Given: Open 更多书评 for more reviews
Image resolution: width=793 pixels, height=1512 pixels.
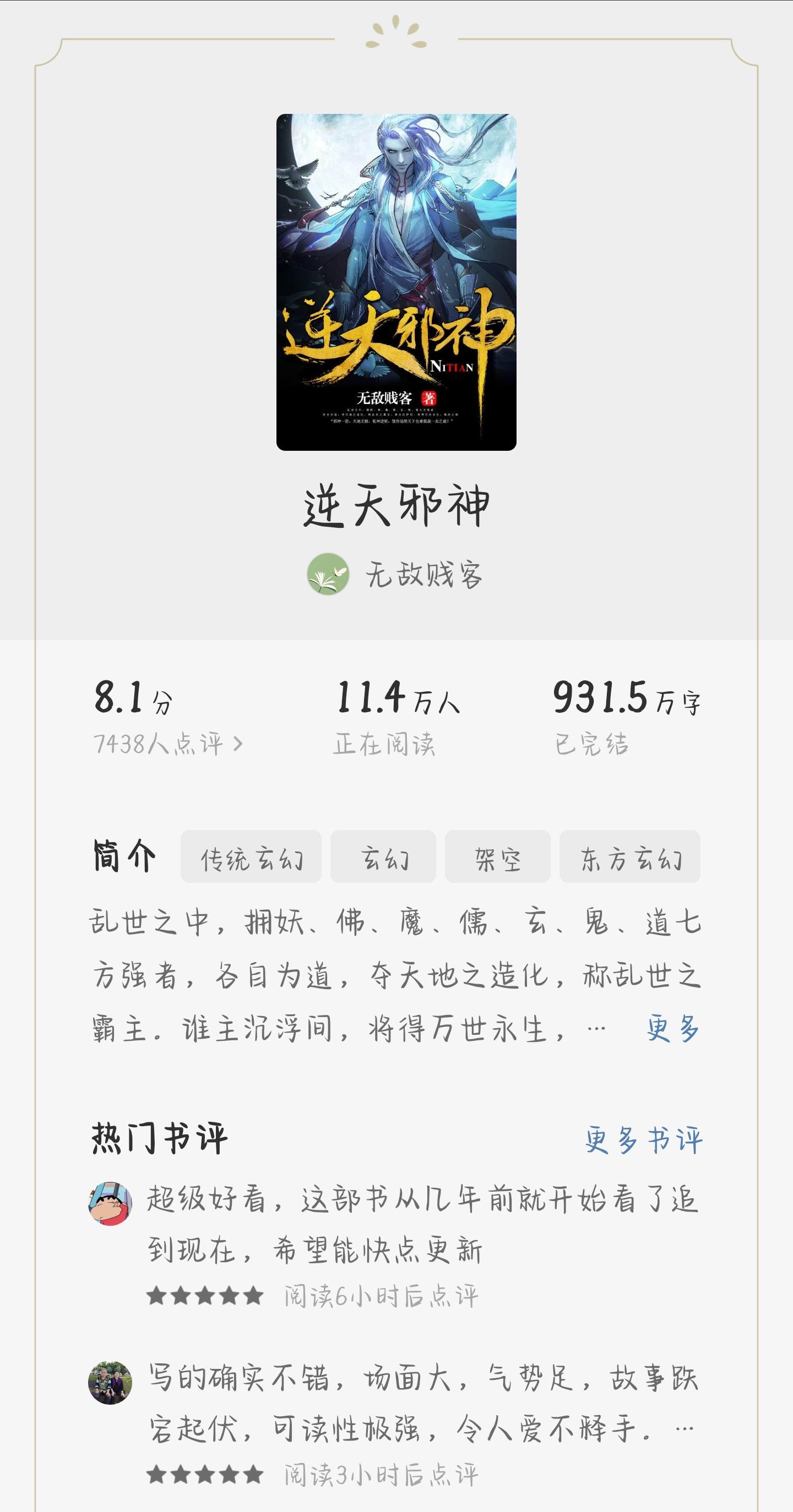Looking at the screenshot, I should 644,1139.
